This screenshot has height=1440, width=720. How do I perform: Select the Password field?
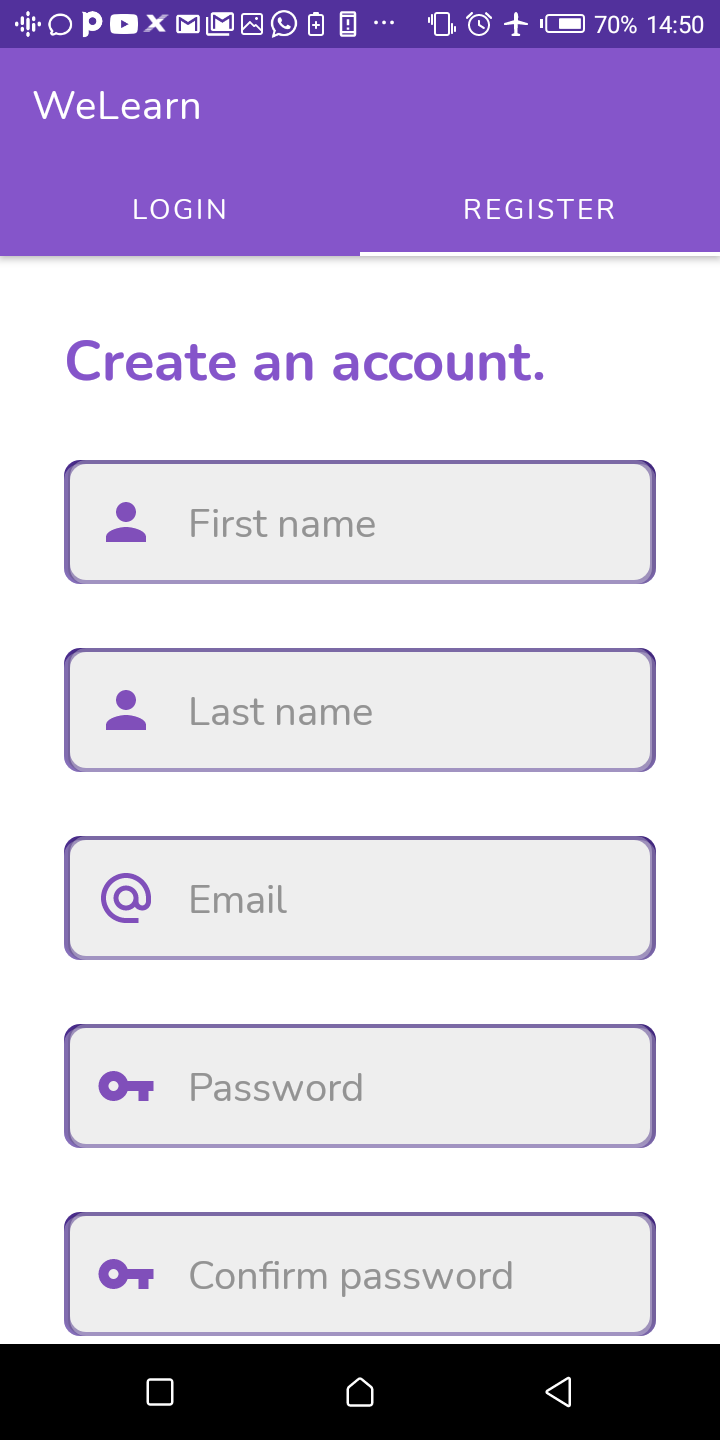tap(360, 1086)
